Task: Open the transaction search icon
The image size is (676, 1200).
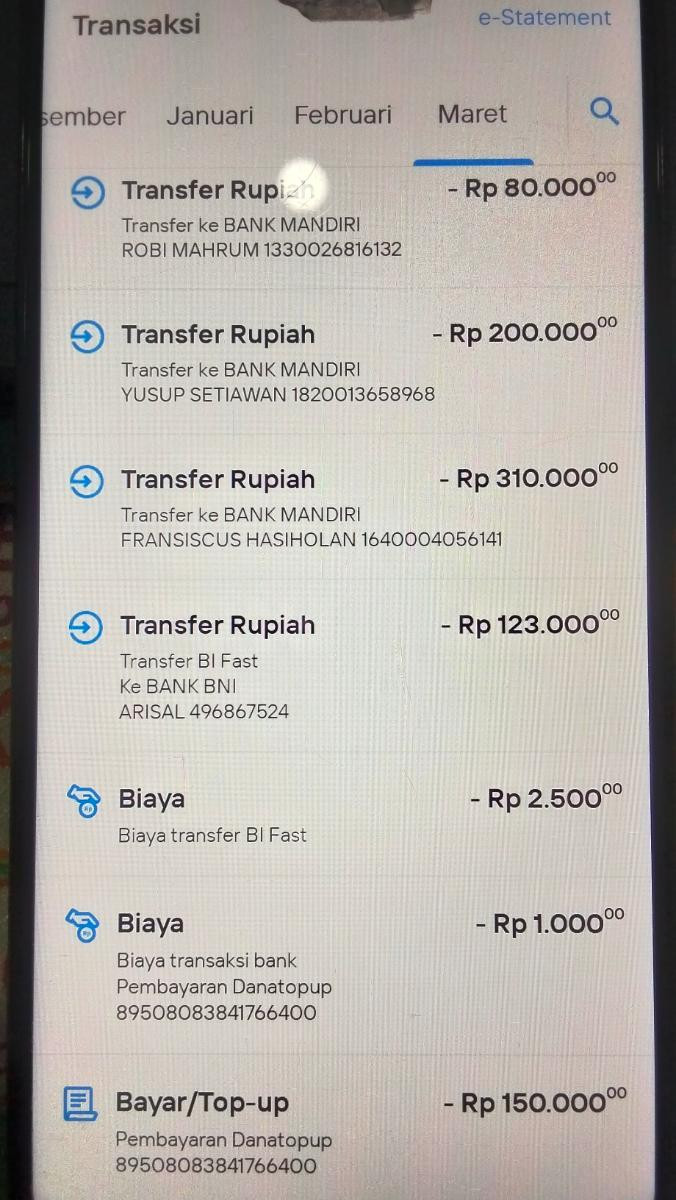Action: tap(604, 111)
